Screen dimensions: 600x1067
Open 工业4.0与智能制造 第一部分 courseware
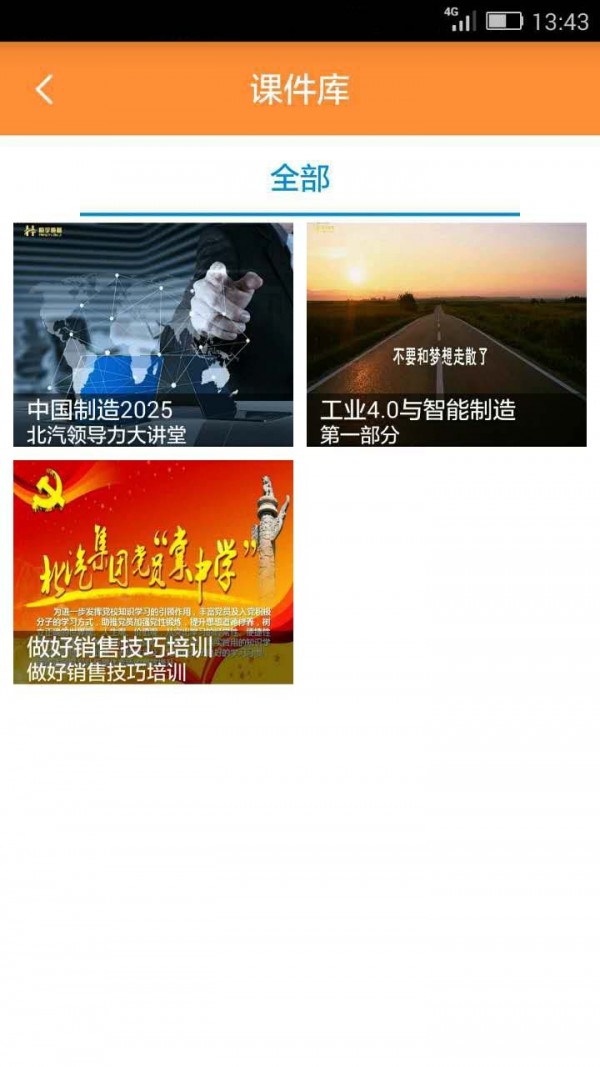coord(446,335)
